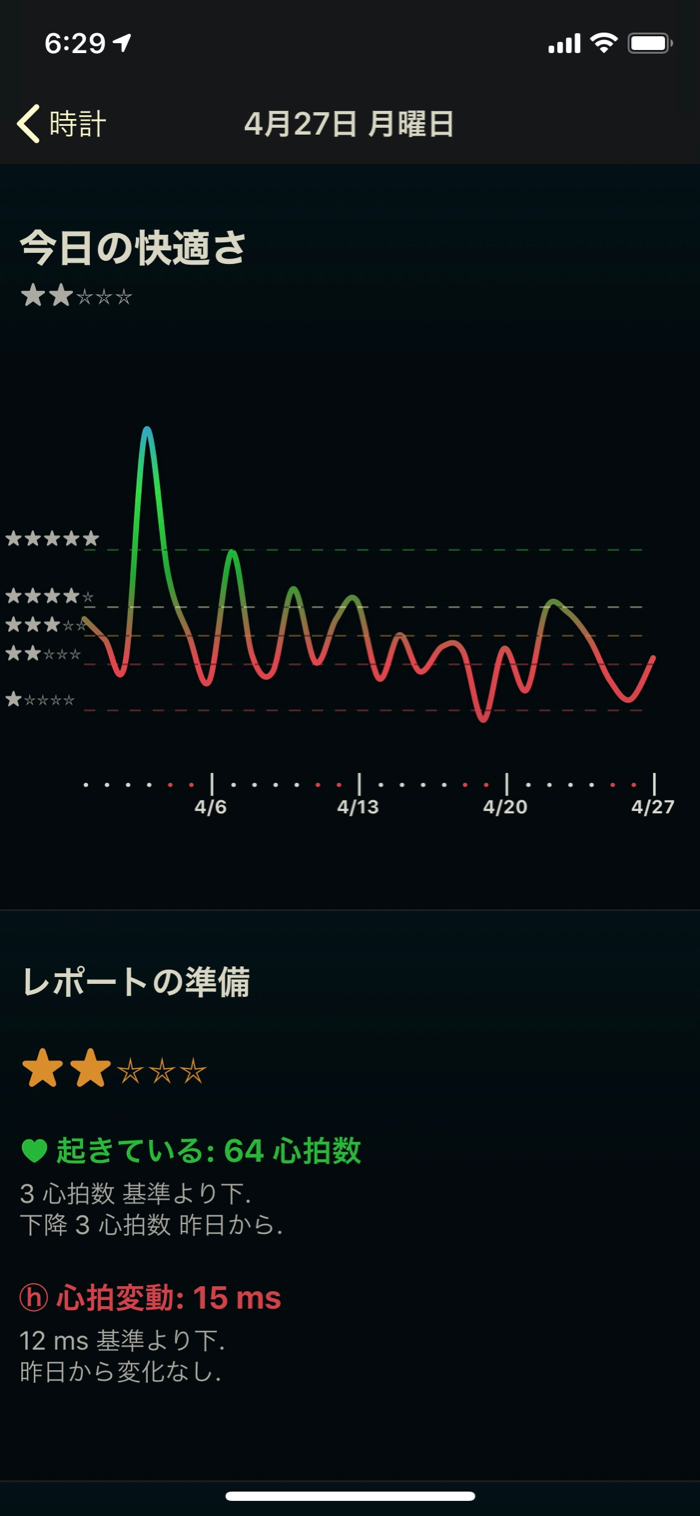
Task: Go back to 時計 screen
Action: [x=62, y=125]
